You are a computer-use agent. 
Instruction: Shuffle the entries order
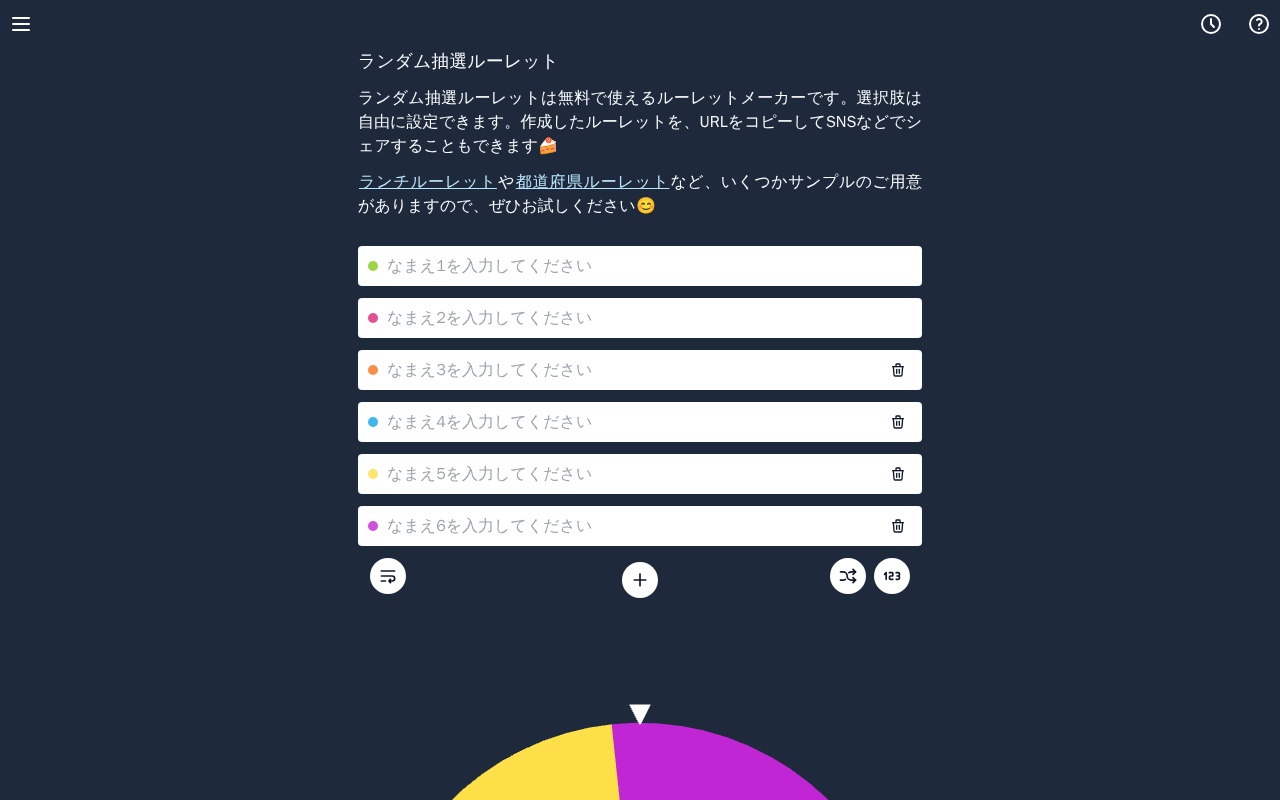pyautogui.click(x=848, y=576)
